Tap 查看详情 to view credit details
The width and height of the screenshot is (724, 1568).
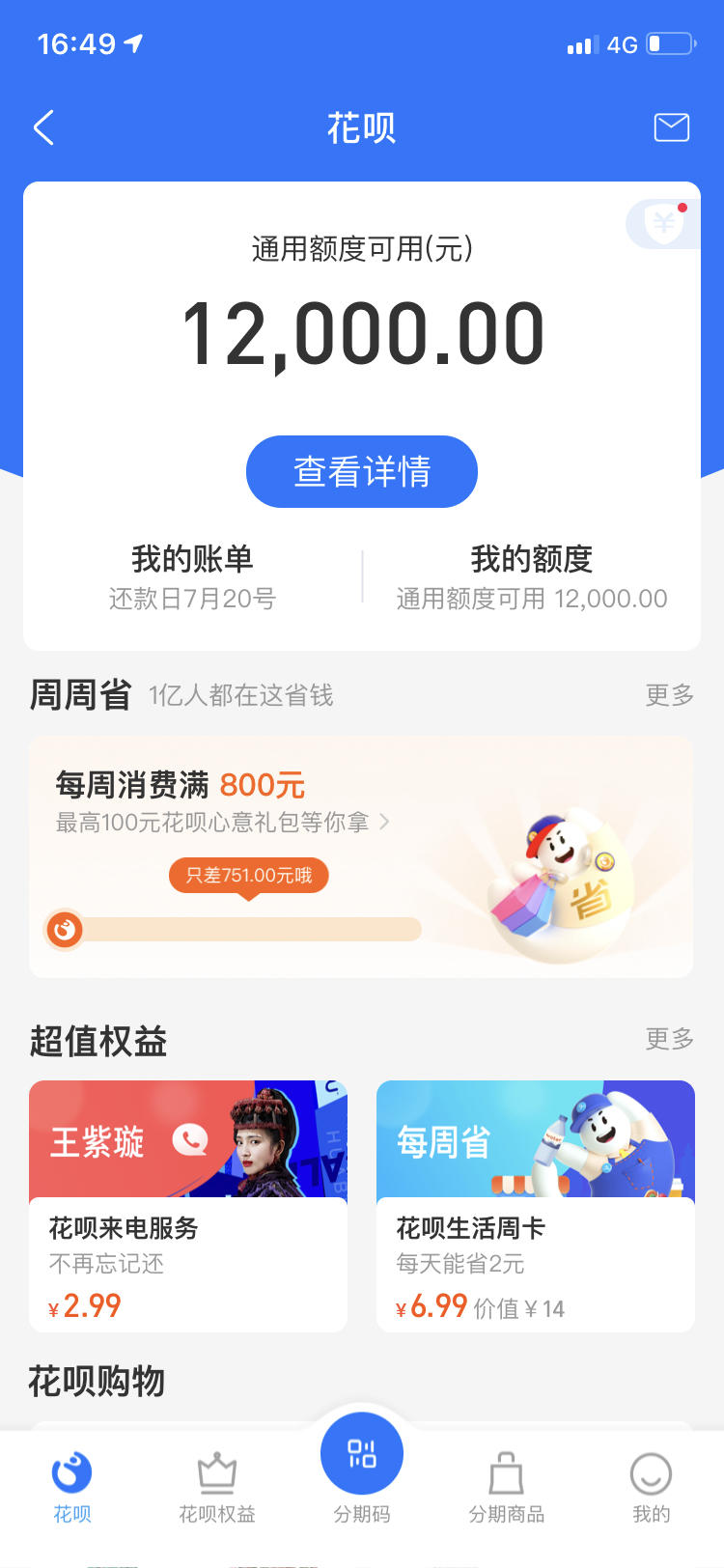point(361,471)
